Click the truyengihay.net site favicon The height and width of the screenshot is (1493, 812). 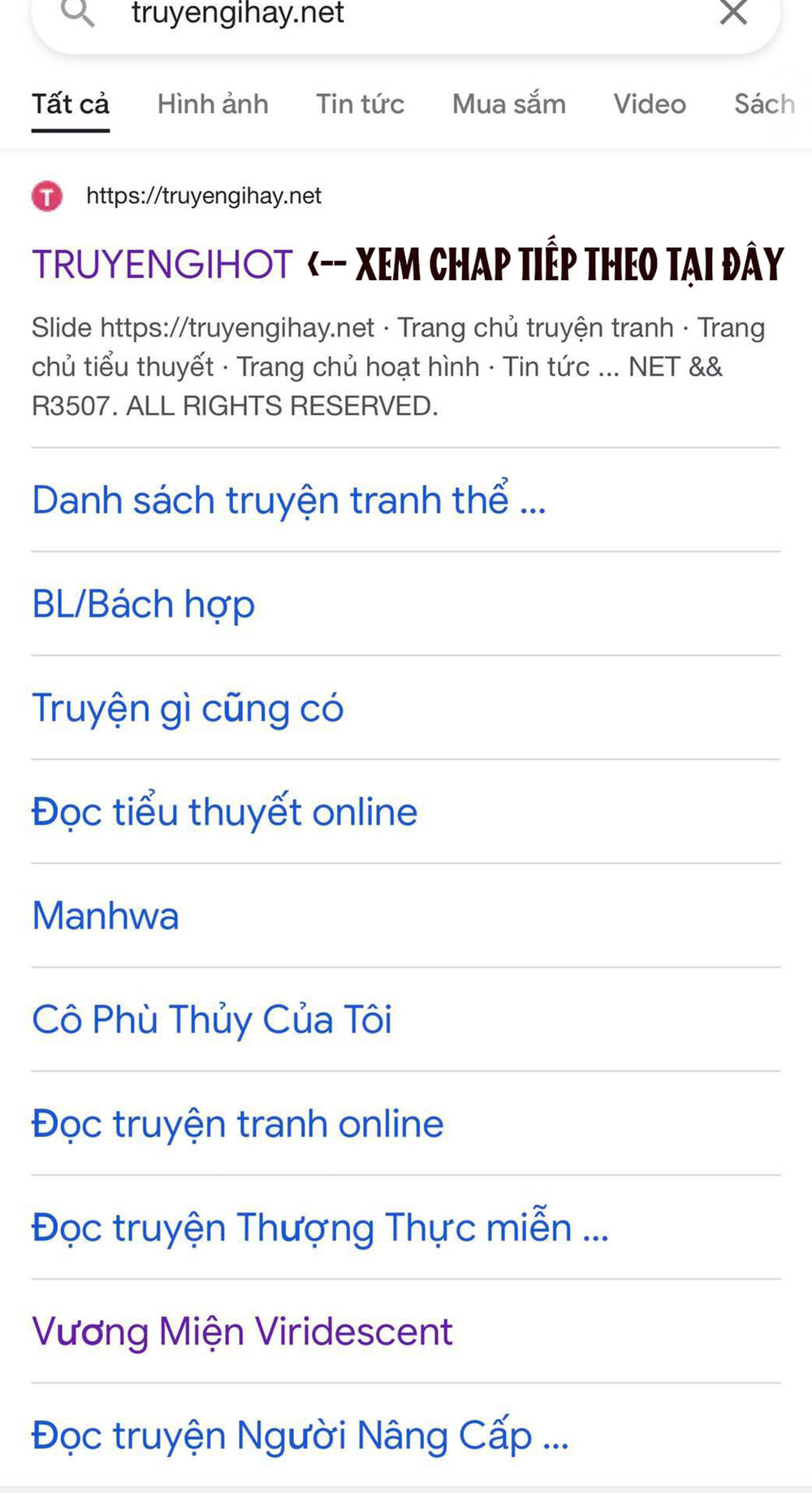click(x=46, y=196)
